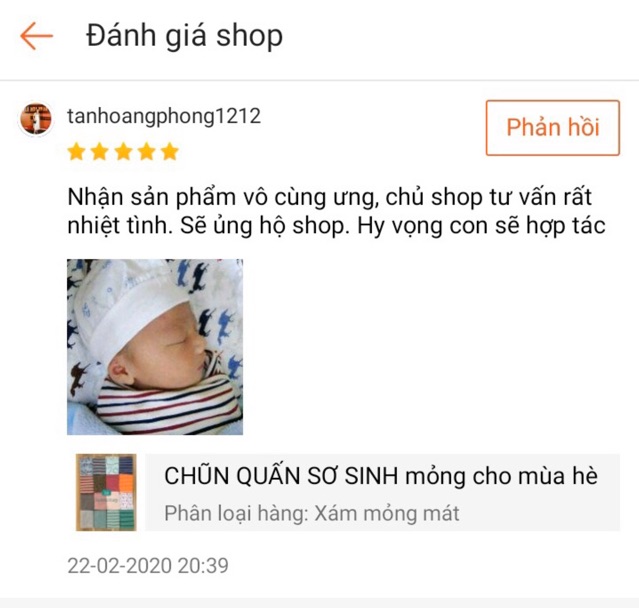The height and width of the screenshot is (608, 639).
Task: Open tanhoangphong1212's profile avatar
Action: (36, 118)
